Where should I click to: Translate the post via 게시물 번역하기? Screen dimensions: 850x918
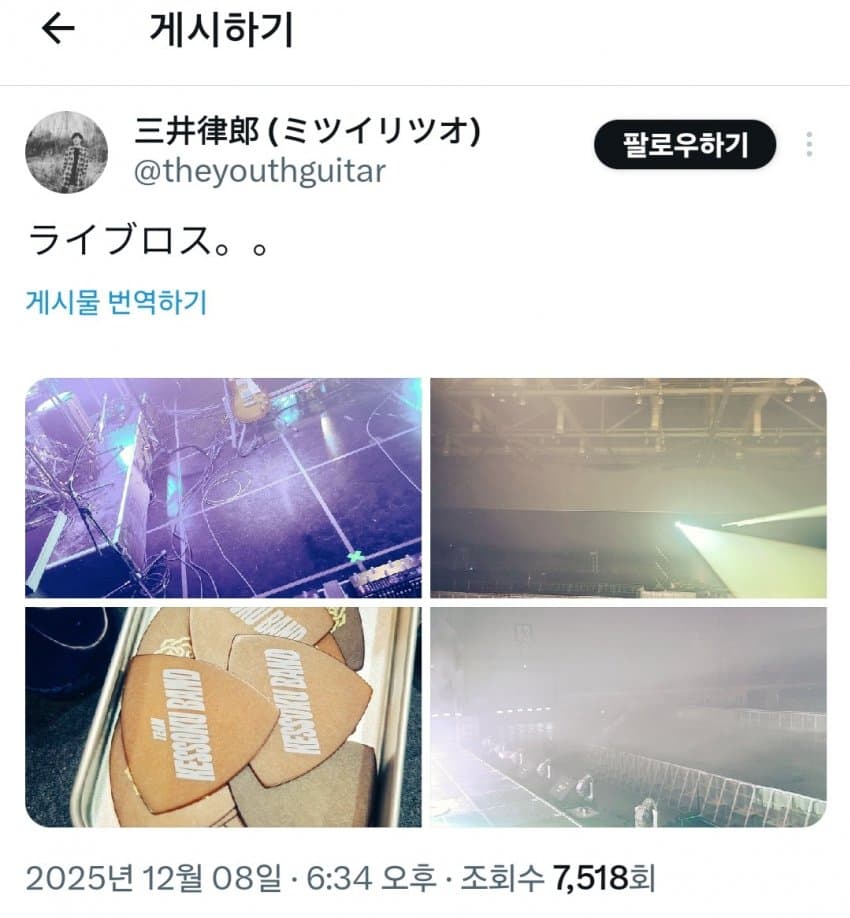[115, 302]
